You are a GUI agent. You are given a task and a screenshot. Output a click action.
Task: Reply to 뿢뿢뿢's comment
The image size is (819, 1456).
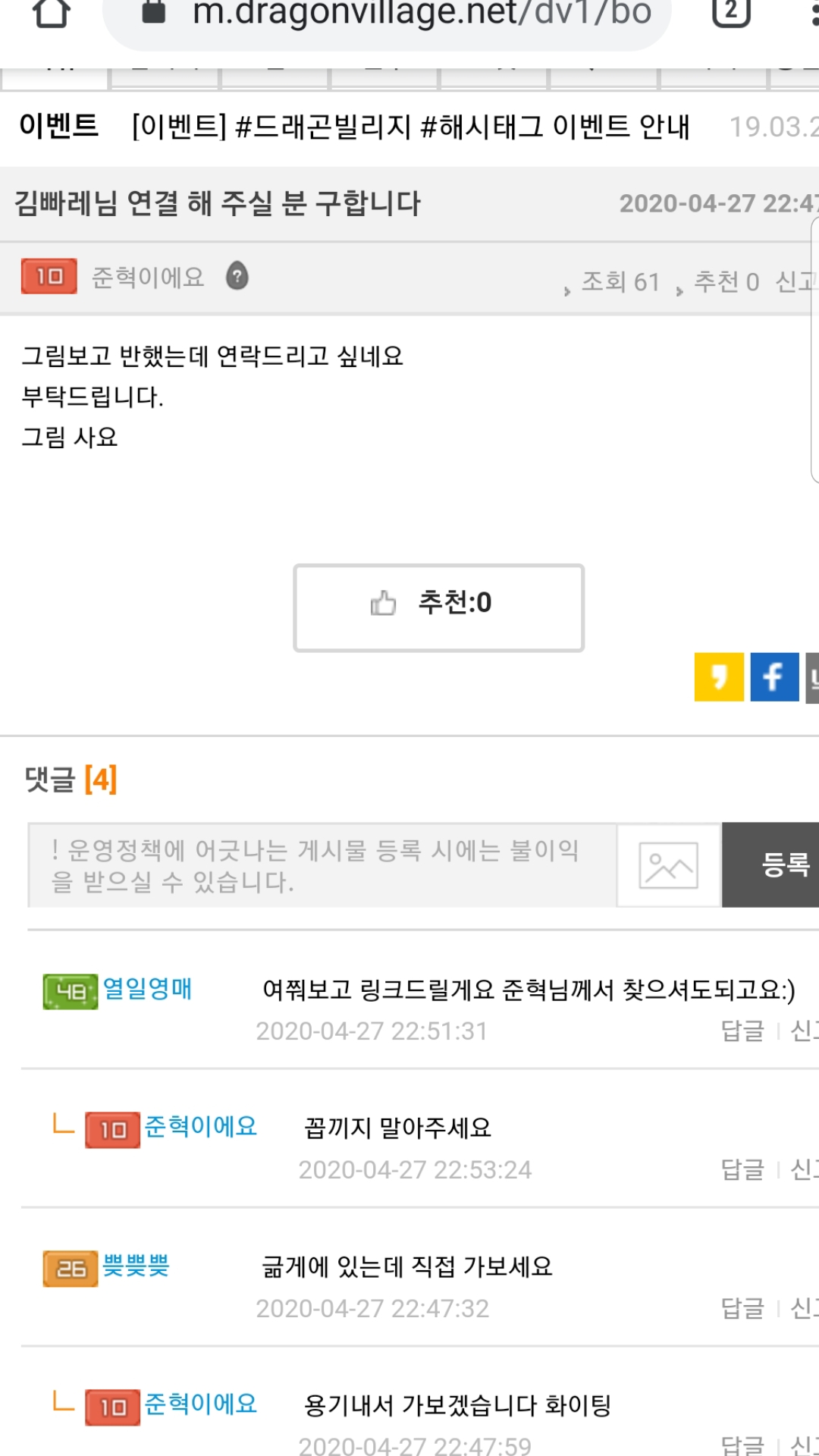(x=742, y=1308)
